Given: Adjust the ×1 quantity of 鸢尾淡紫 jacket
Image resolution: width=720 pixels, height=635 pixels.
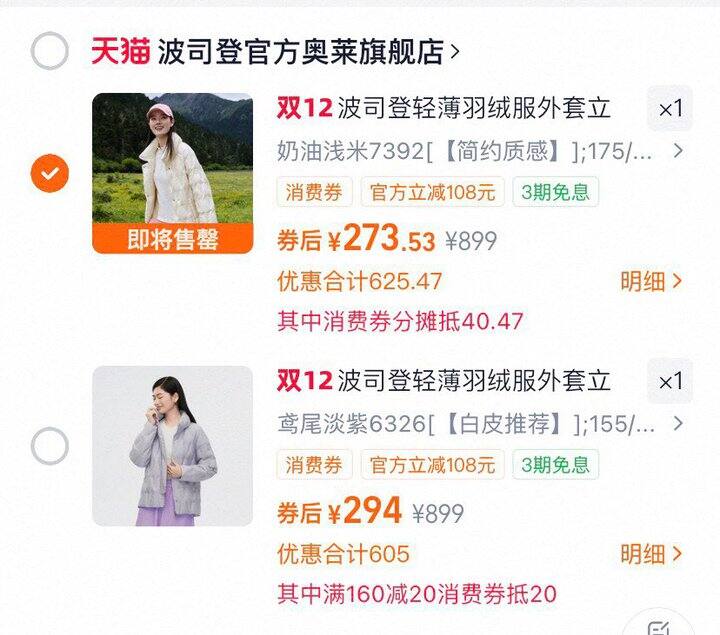Looking at the screenshot, I should [x=670, y=381].
